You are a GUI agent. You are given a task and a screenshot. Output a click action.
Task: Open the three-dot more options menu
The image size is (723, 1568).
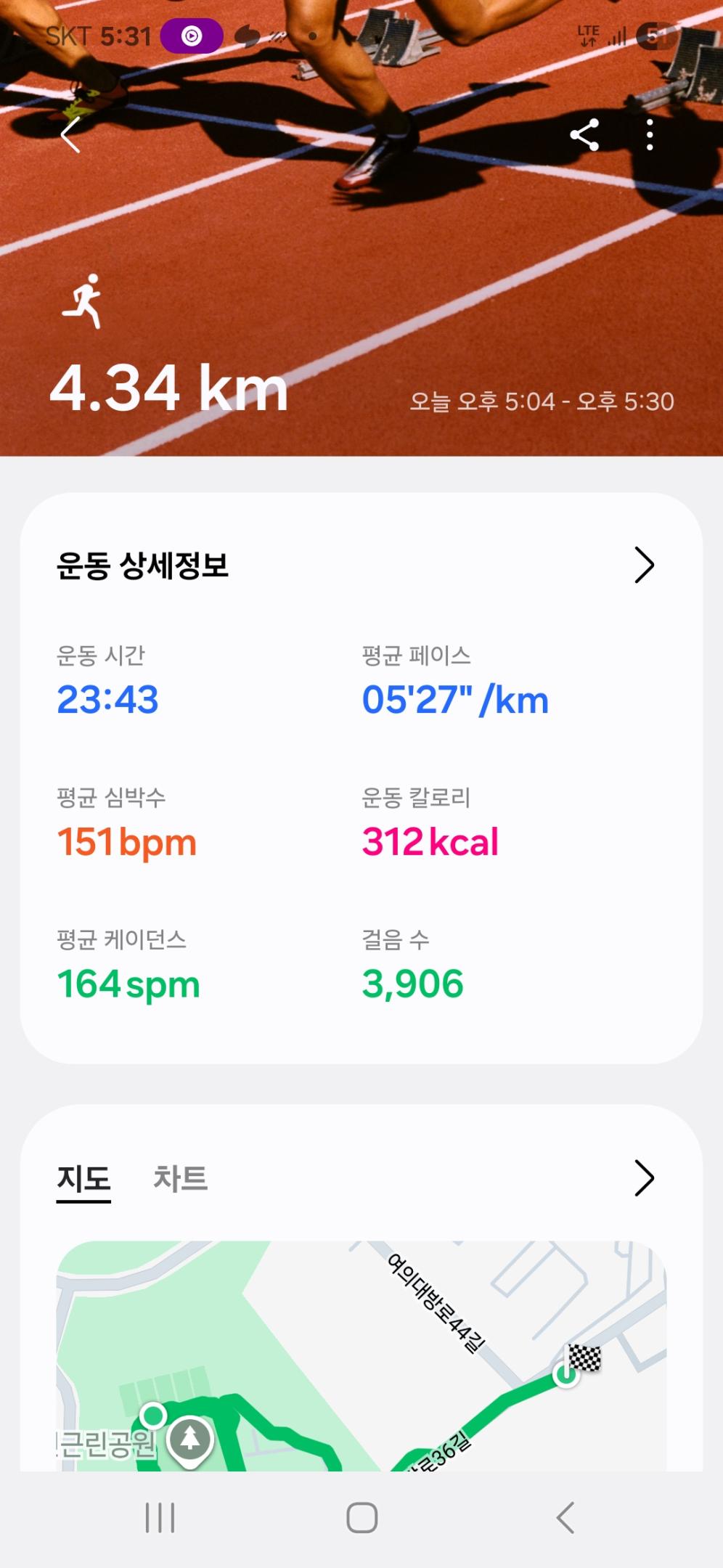(649, 134)
